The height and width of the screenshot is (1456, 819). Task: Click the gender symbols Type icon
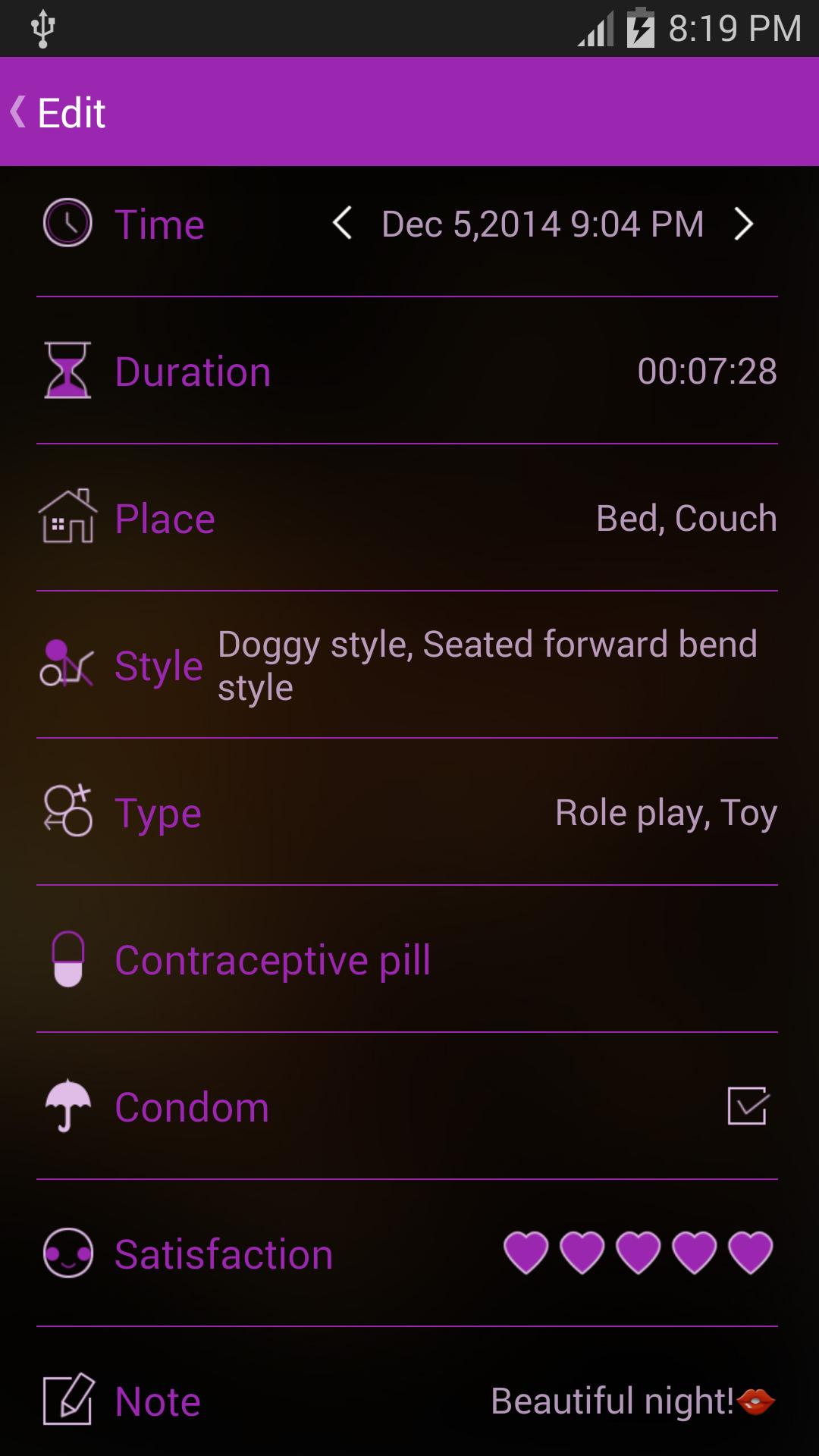[x=67, y=811]
